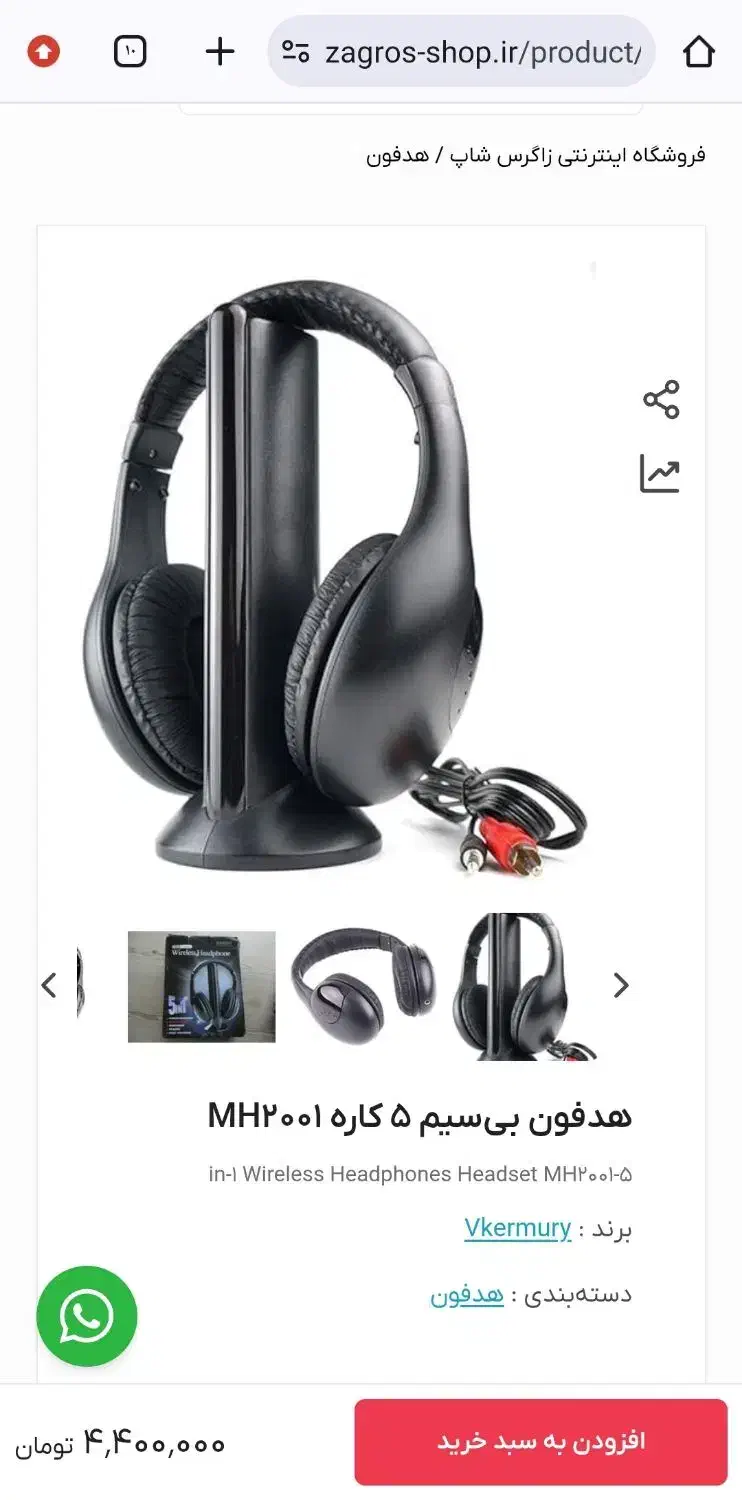View the open tabs switcher
The height and width of the screenshot is (1500, 742).
130,51
